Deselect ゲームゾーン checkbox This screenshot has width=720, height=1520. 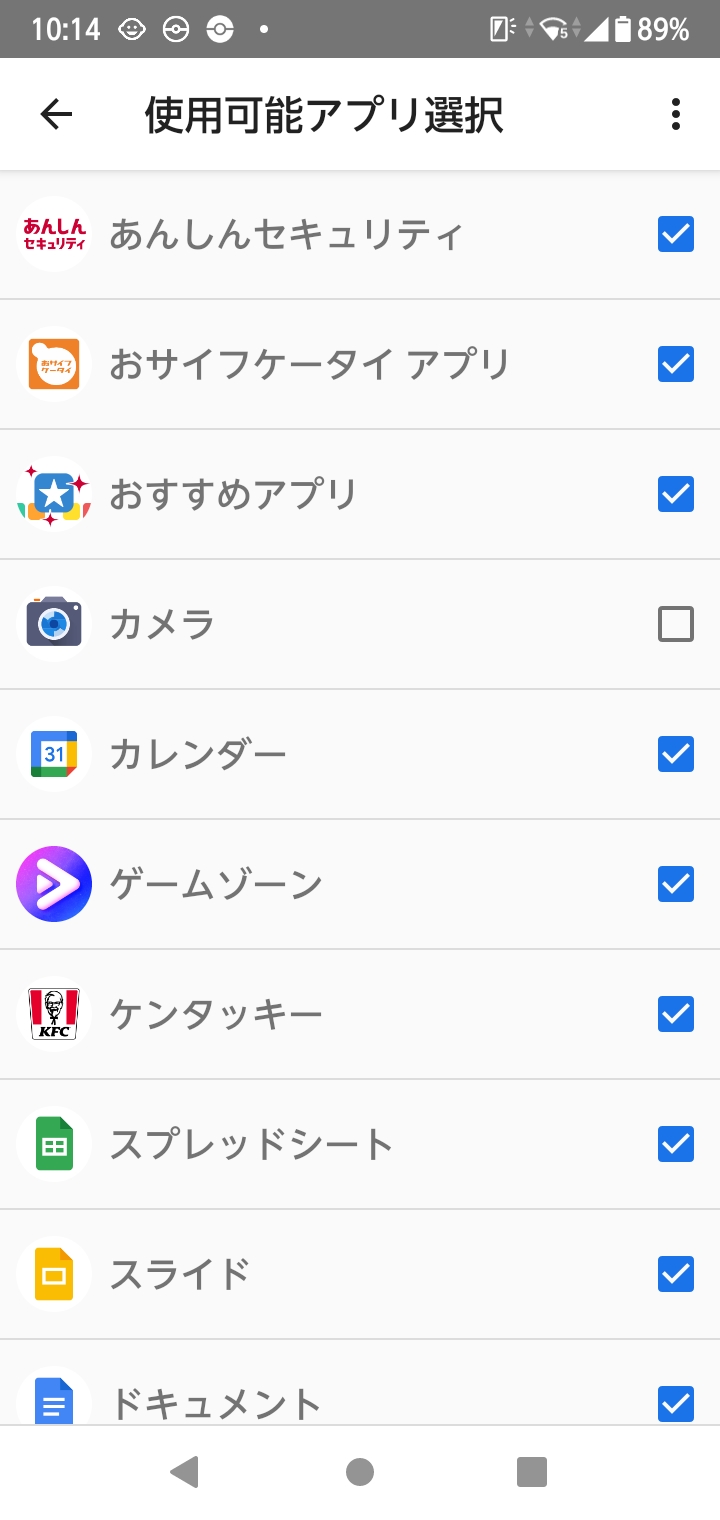676,884
